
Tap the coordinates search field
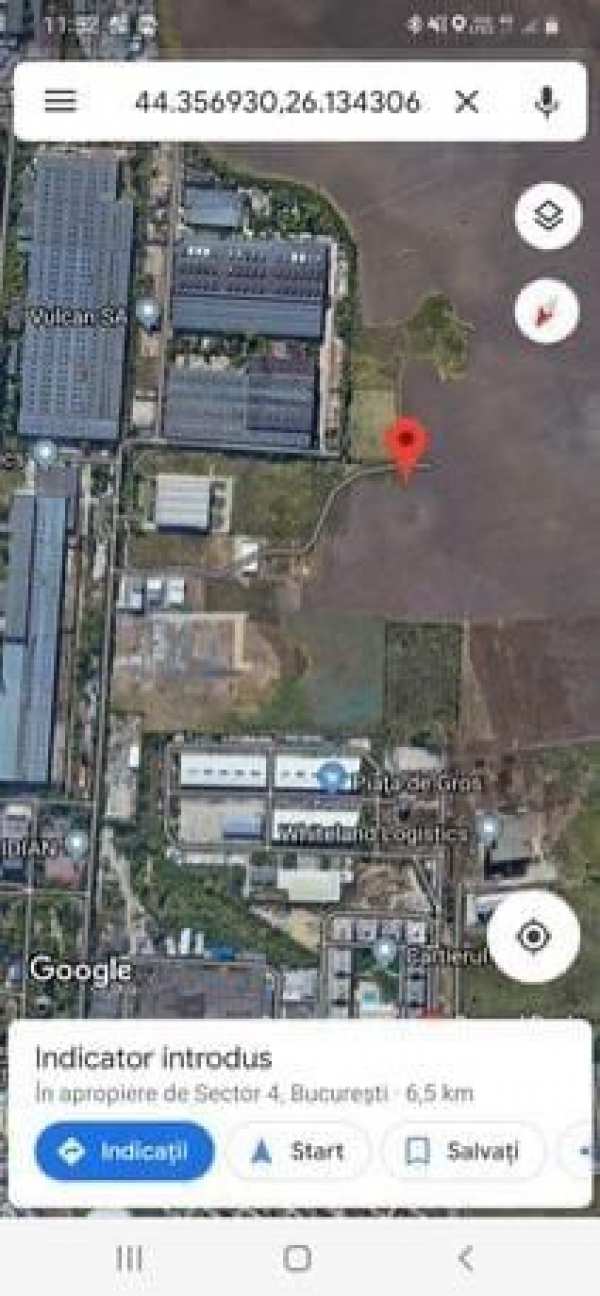(277, 102)
